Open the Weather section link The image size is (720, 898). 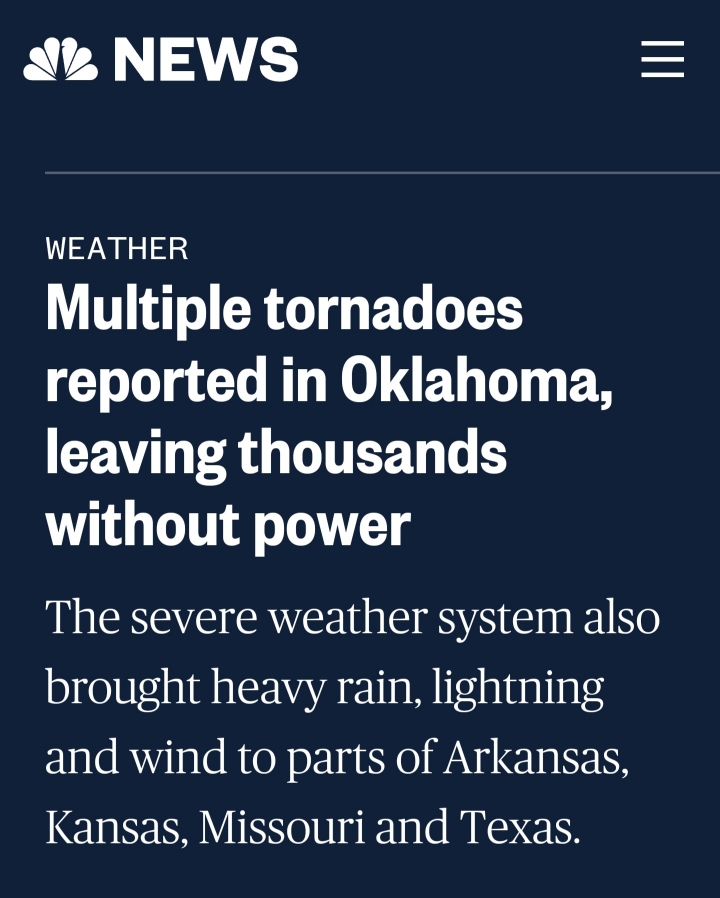tap(117, 248)
